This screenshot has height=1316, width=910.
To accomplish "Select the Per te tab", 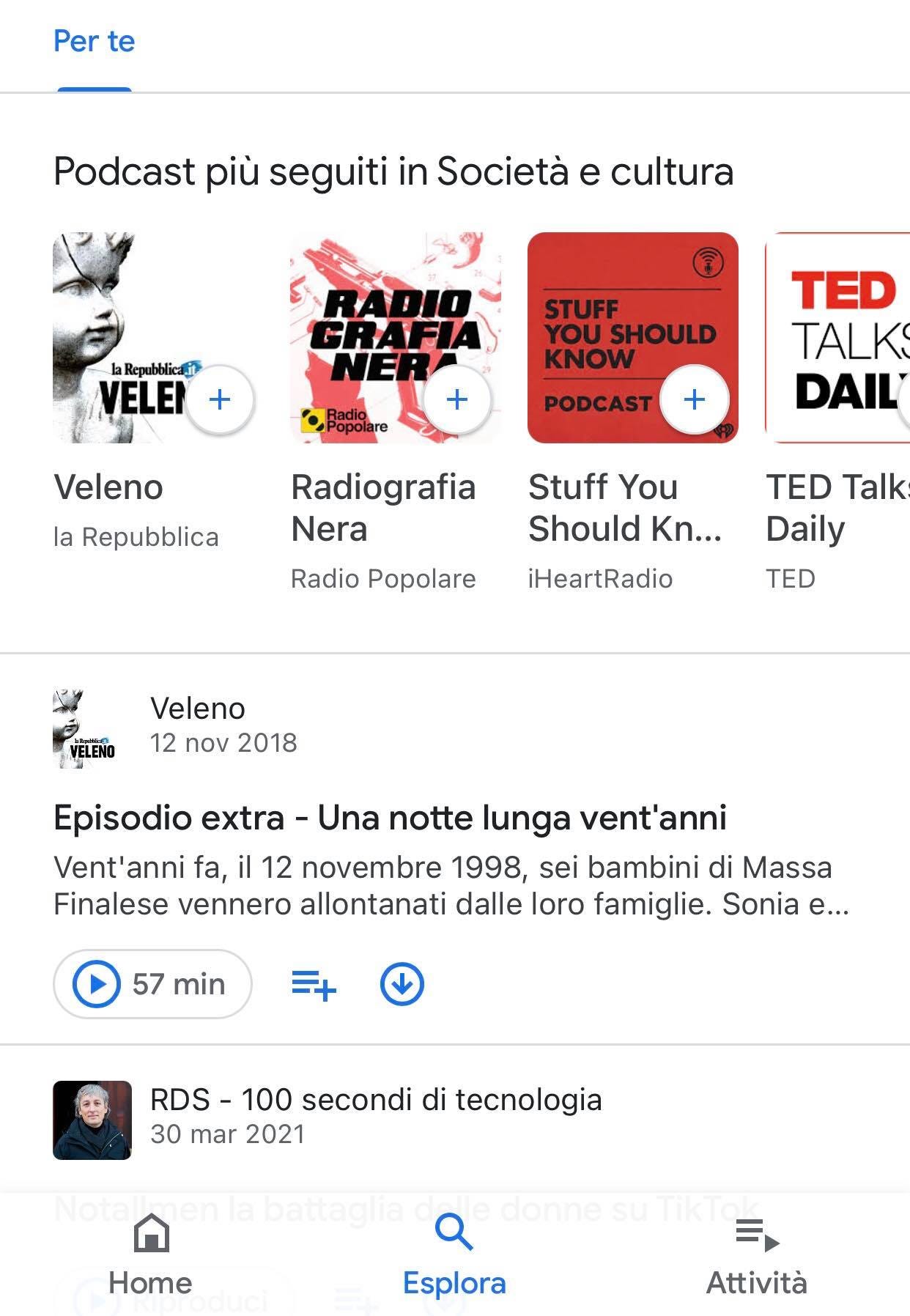I will point(94,42).
